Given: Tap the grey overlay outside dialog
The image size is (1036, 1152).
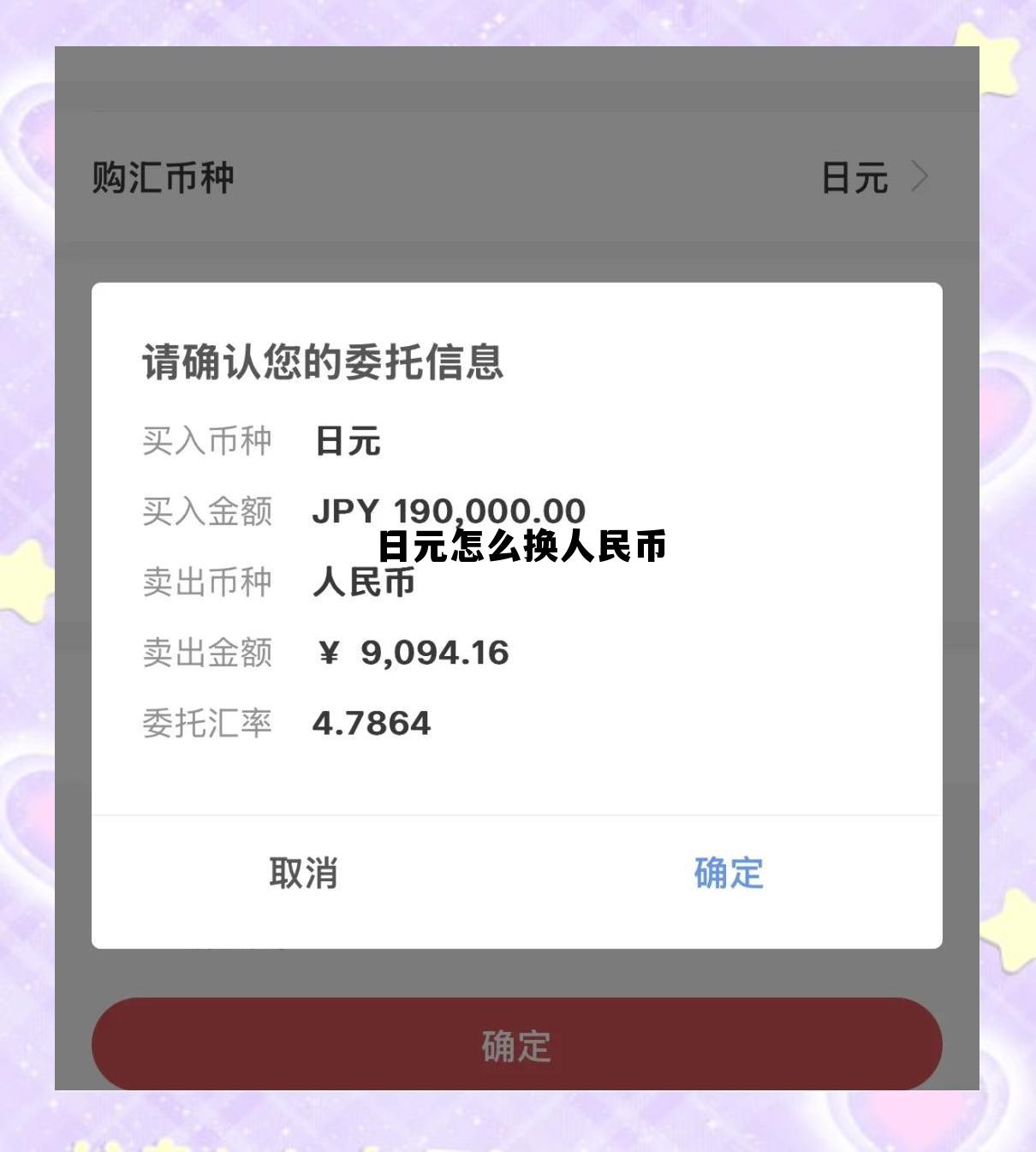Looking at the screenshot, I should (517, 985).
